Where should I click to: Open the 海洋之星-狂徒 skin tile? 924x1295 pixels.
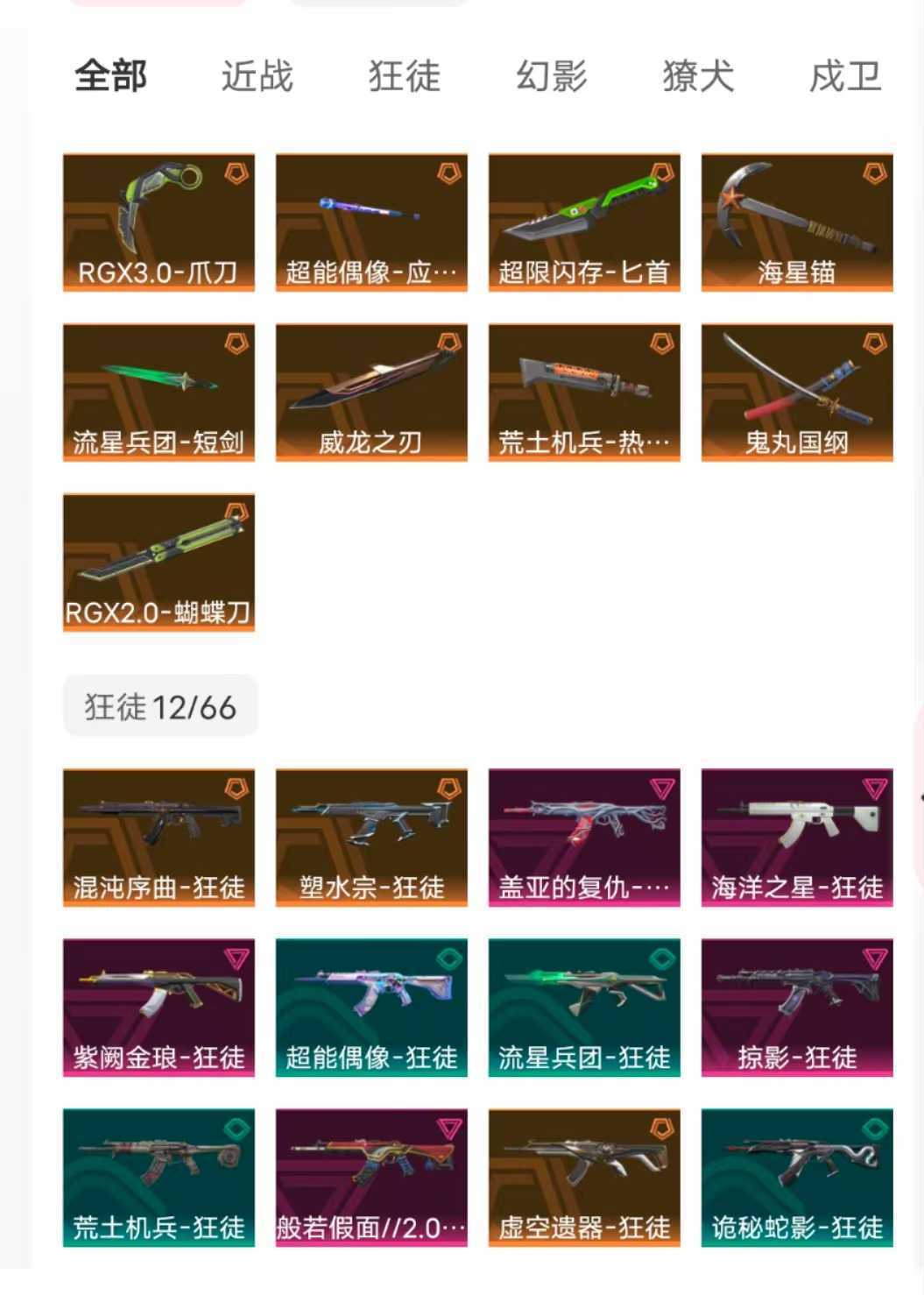(797, 838)
